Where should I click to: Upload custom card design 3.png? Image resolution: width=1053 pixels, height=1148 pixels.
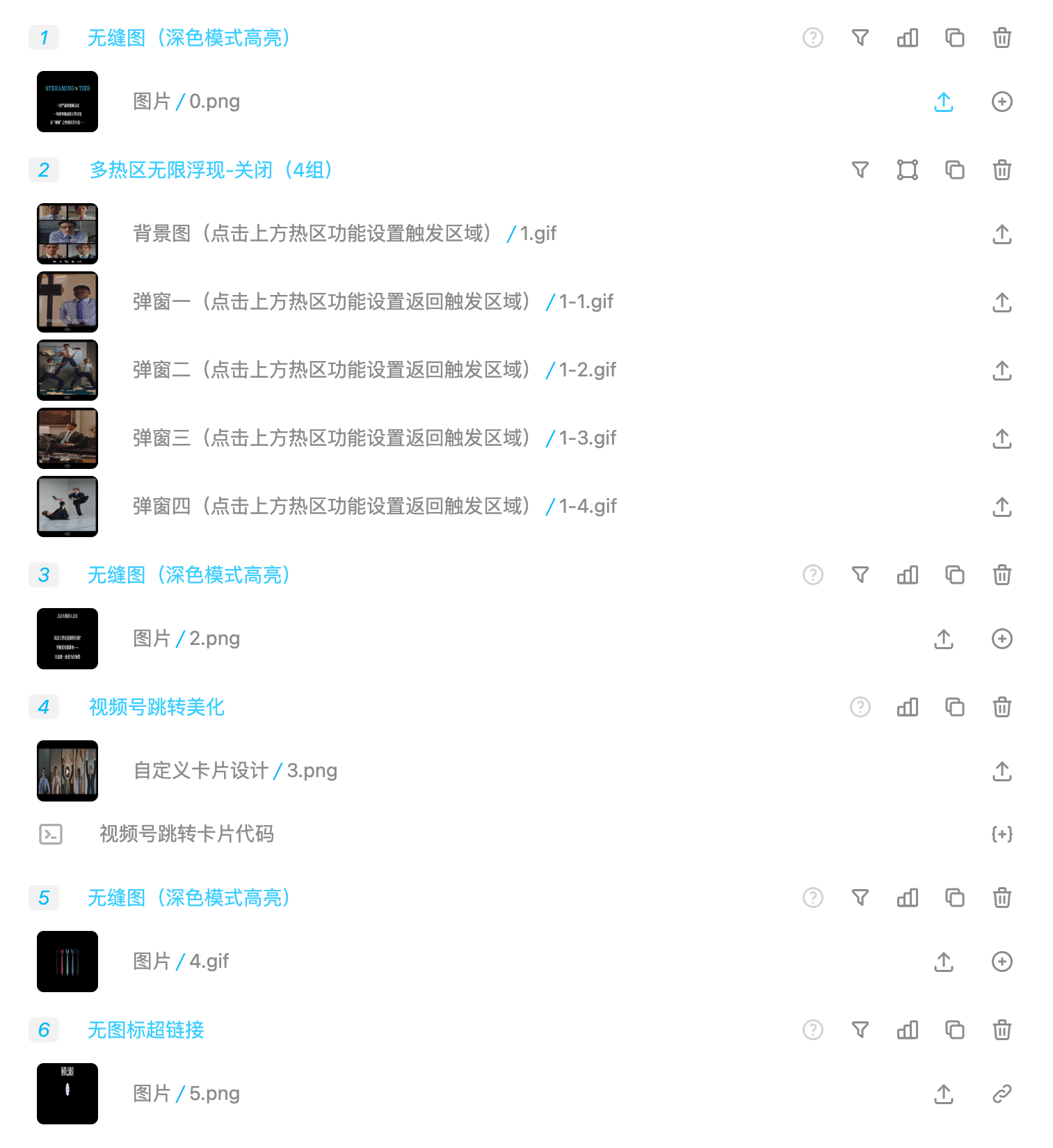pos(1002,771)
